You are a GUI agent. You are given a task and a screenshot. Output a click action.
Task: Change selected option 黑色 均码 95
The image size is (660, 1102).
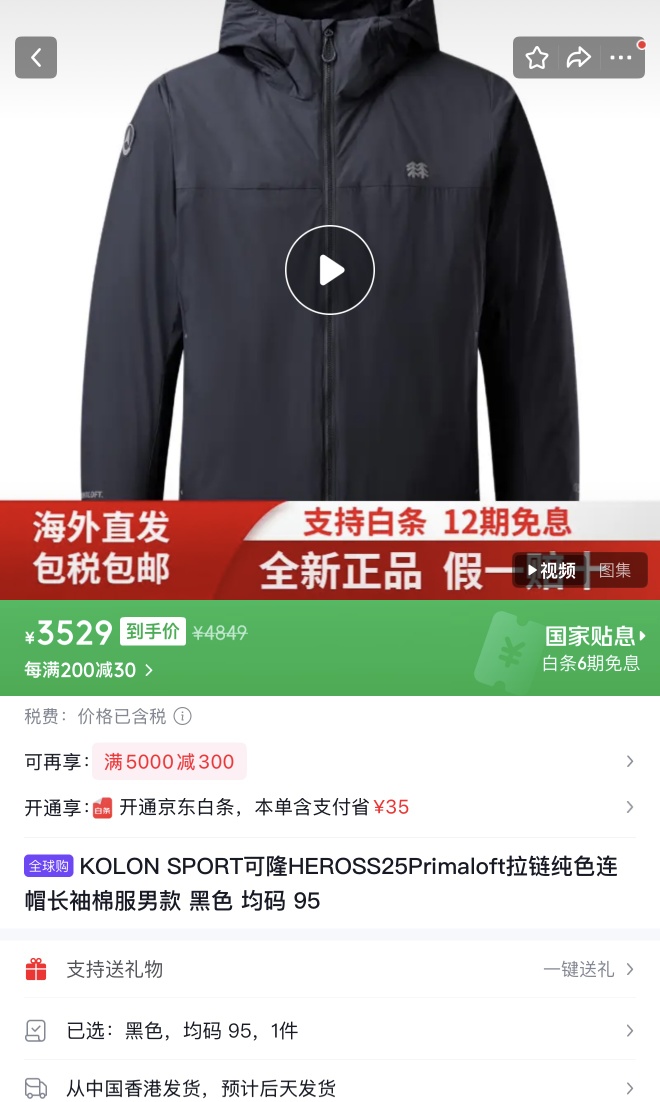point(330,1031)
